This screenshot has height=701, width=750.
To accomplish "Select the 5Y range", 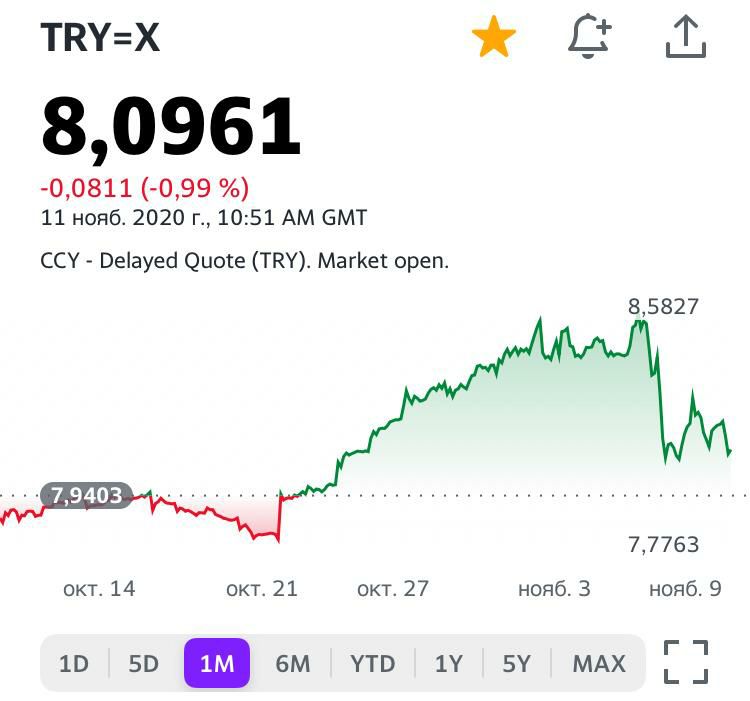I will pos(517,663).
